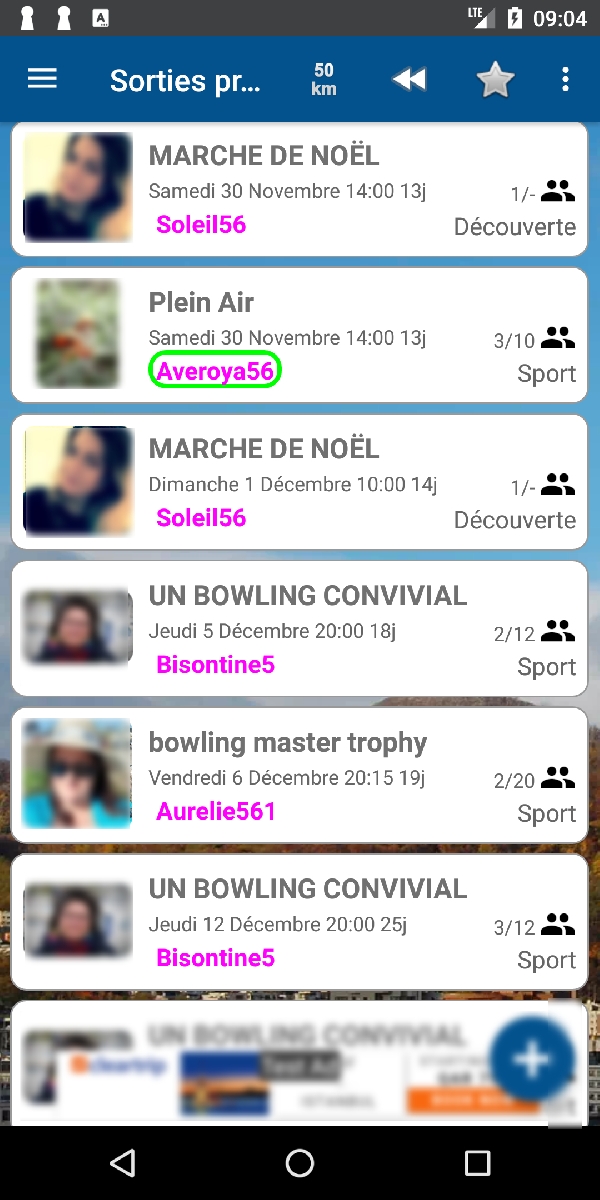Change the 50 km distance filter

(x=323, y=80)
